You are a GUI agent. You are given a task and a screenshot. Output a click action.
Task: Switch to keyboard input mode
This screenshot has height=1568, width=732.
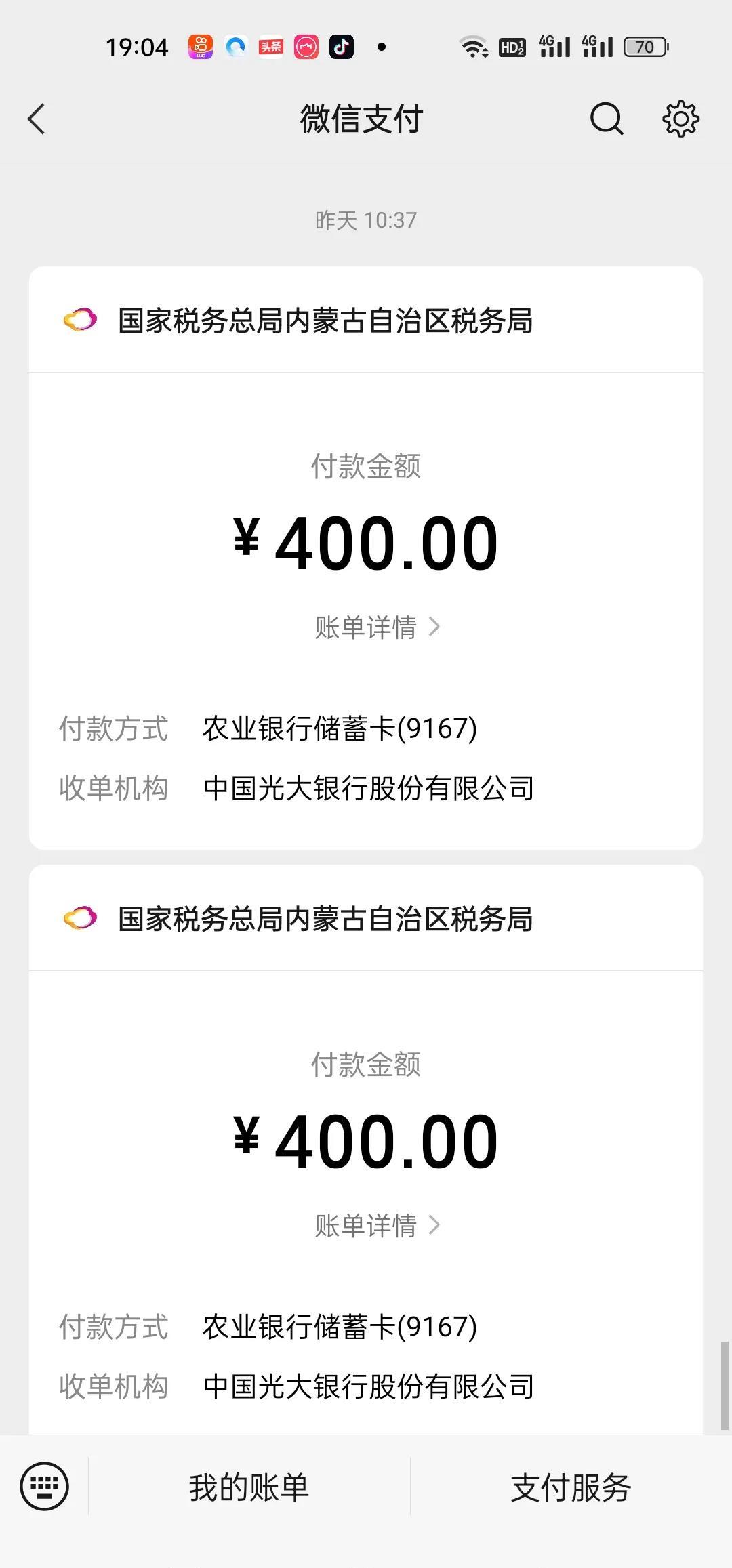tap(45, 1487)
